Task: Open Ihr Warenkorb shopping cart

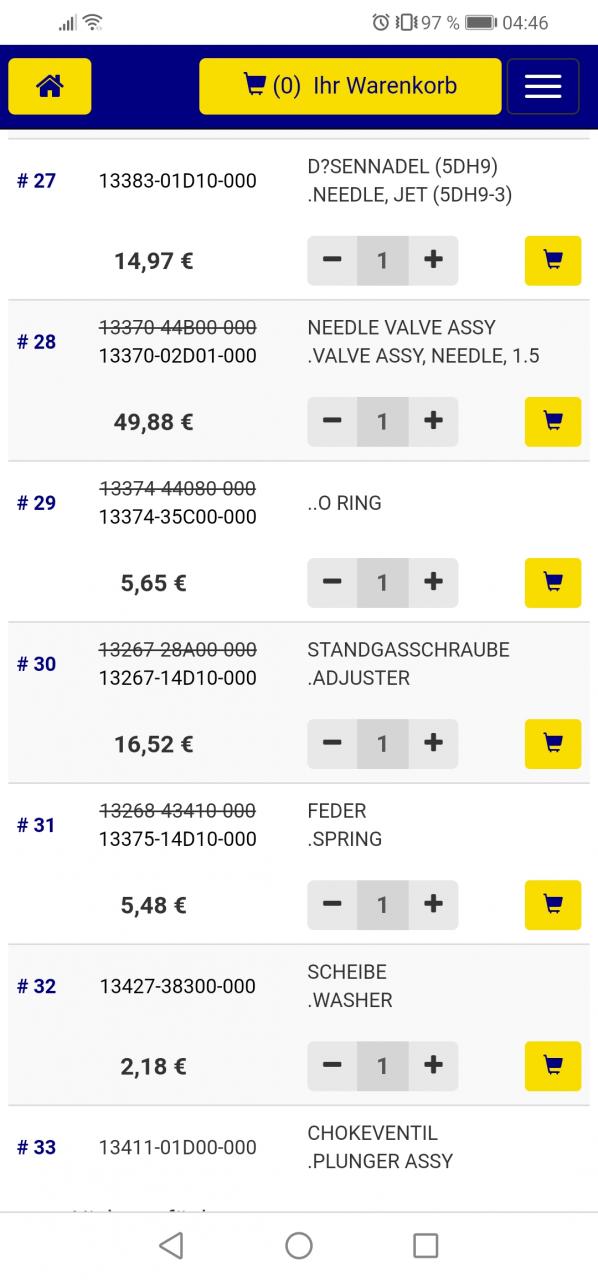Action: 350,86
